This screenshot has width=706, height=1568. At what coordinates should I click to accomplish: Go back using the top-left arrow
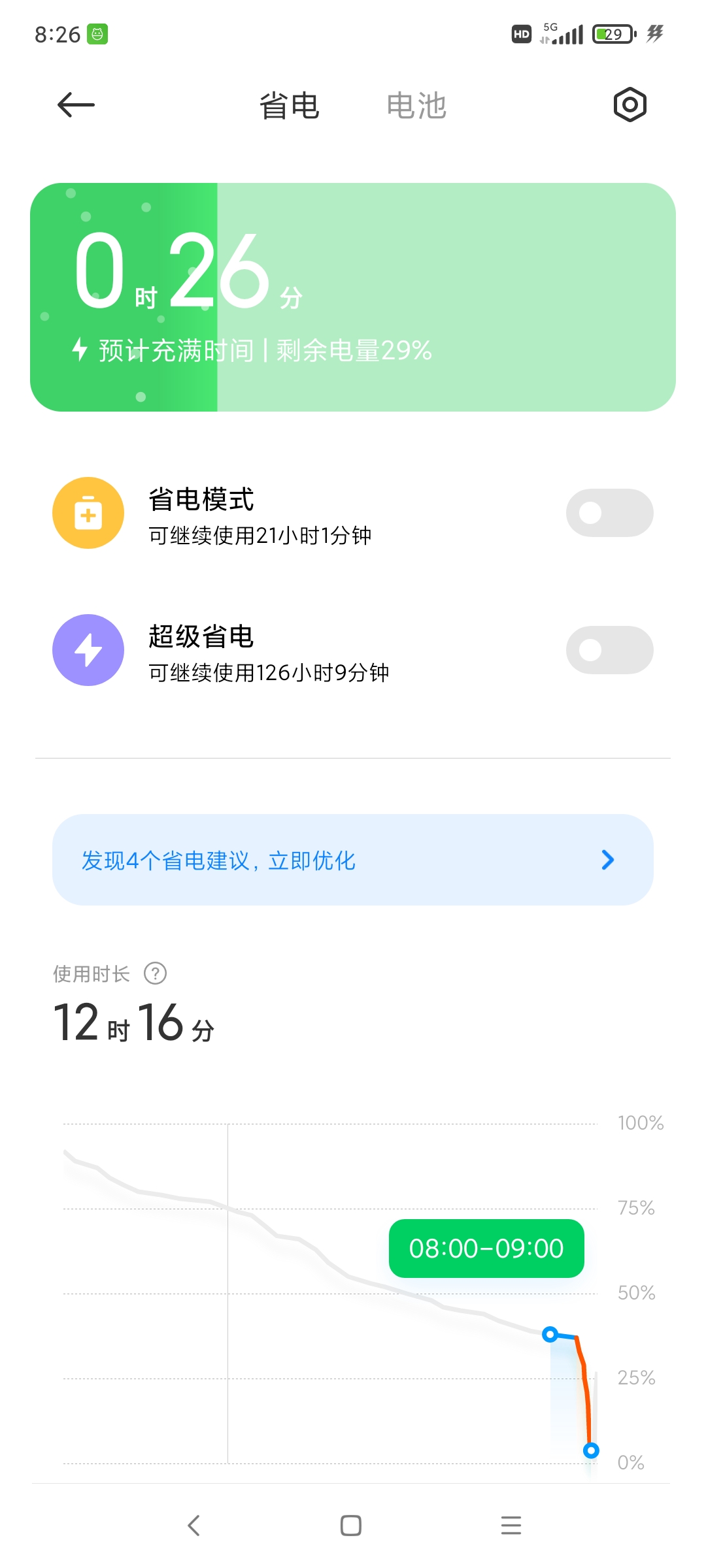tap(76, 105)
